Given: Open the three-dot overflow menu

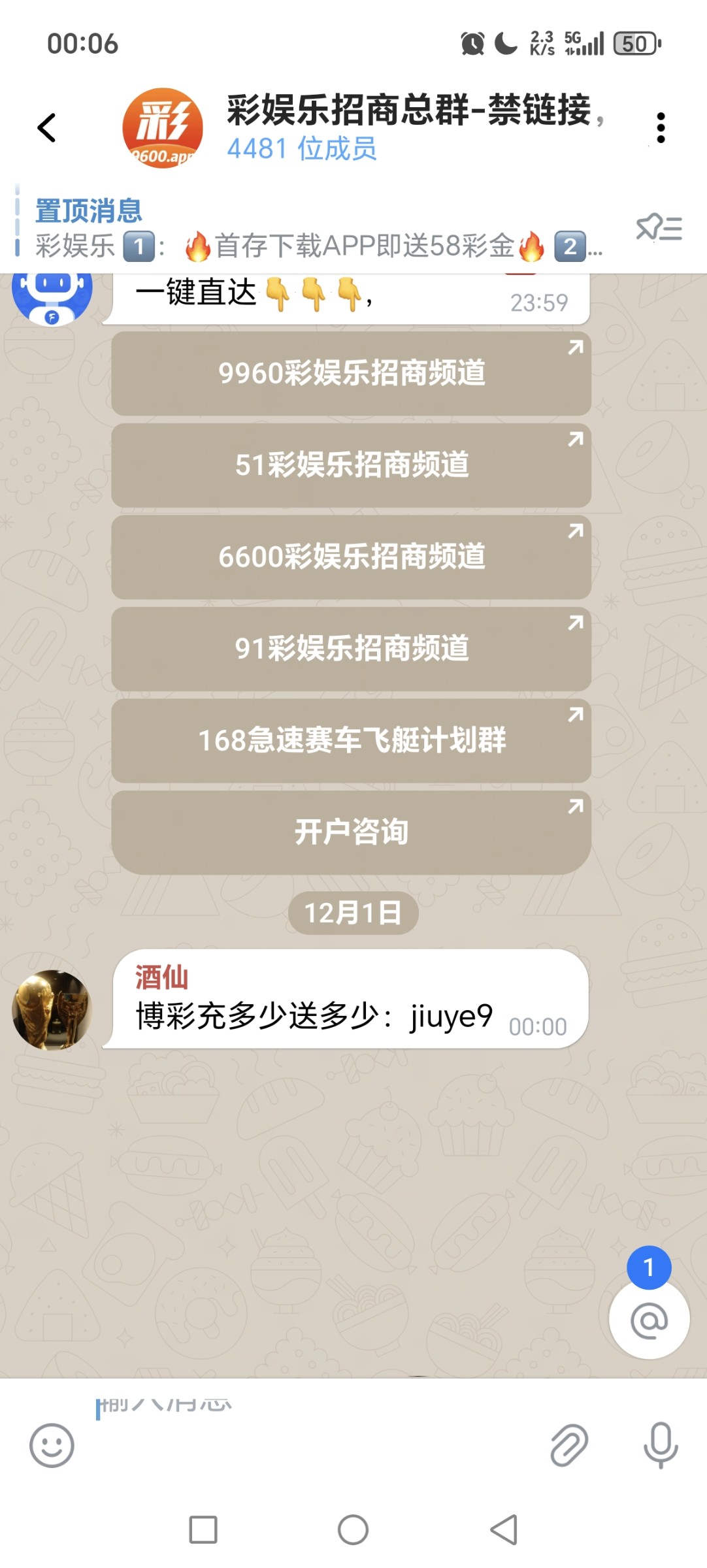Looking at the screenshot, I should [x=661, y=127].
